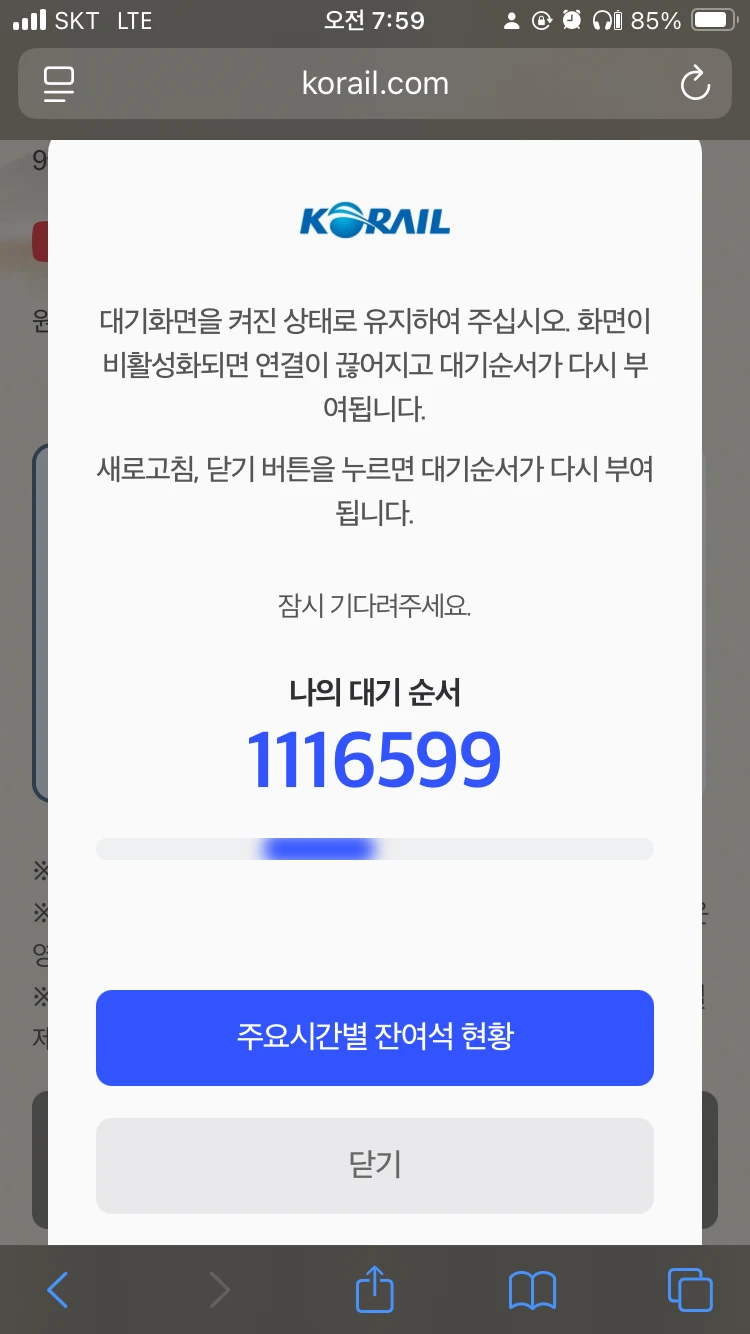Share this page via the share icon
Image resolution: width=750 pixels, height=1334 pixels.
click(375, 1288)
